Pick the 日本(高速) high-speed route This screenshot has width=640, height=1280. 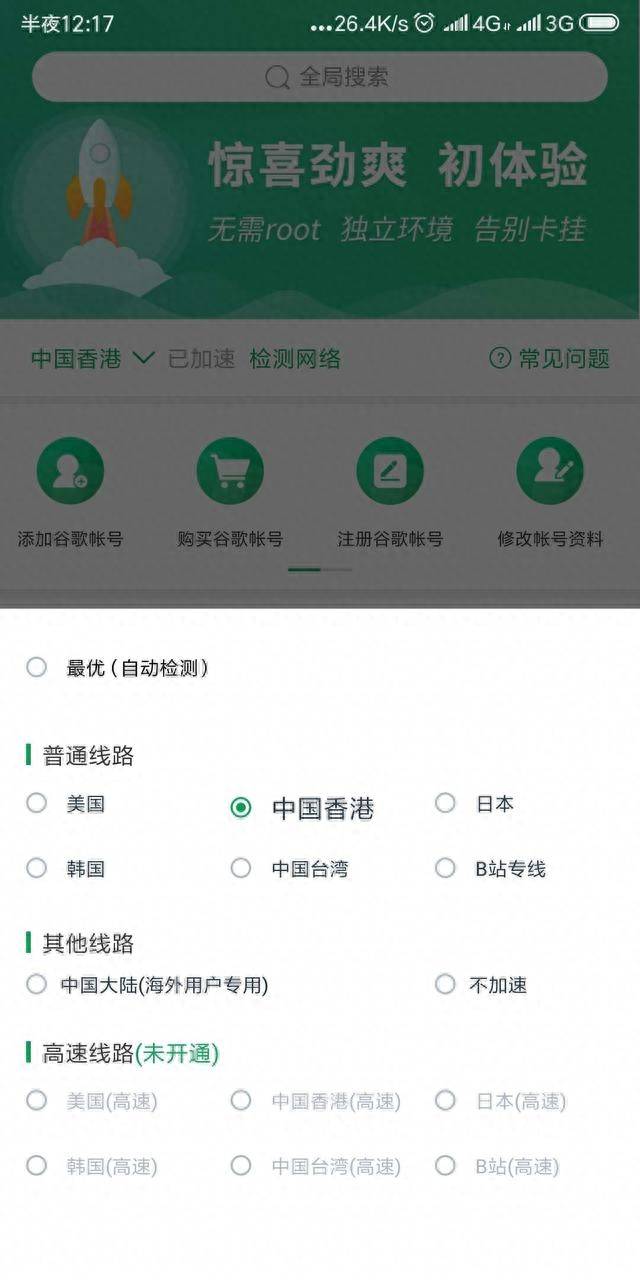[500, 1101]
